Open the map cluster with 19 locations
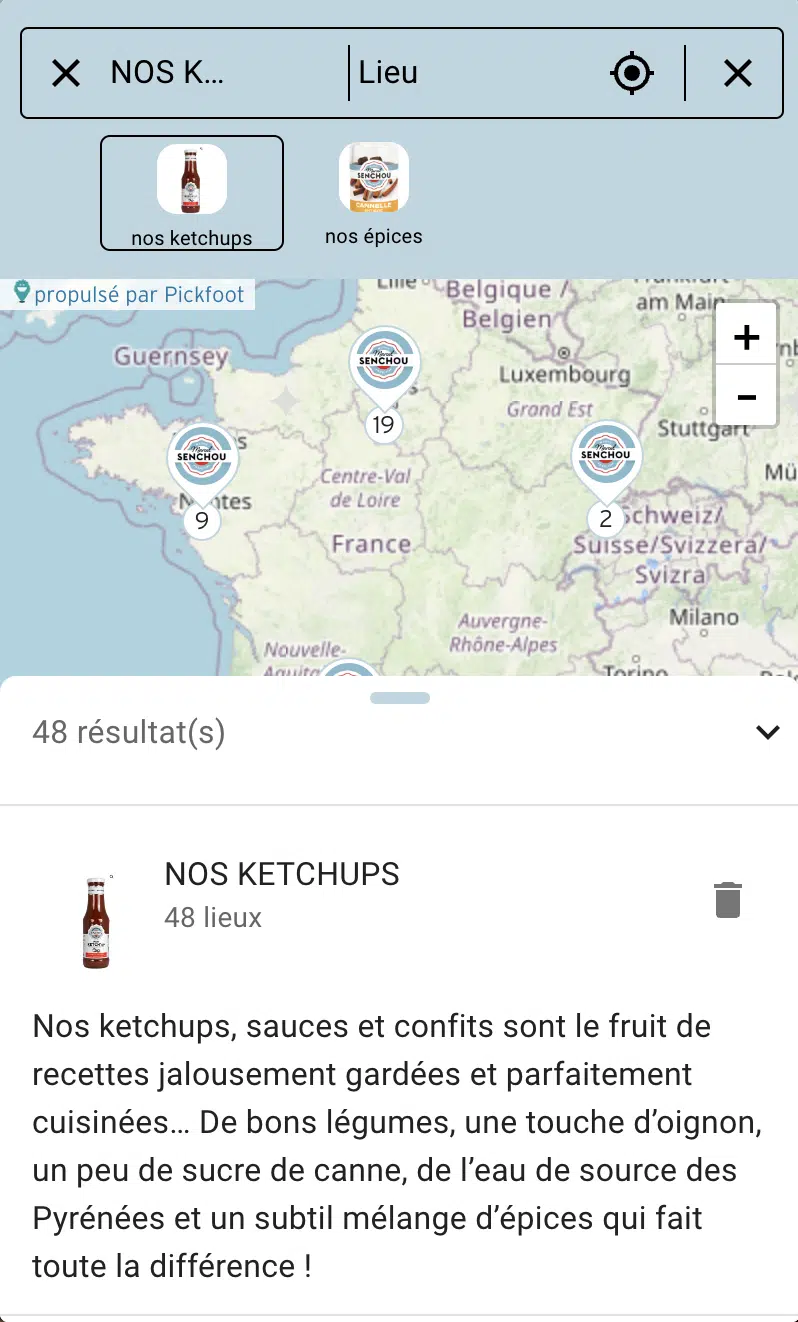This screenshot has height=1322, width=798. point(384,380)
